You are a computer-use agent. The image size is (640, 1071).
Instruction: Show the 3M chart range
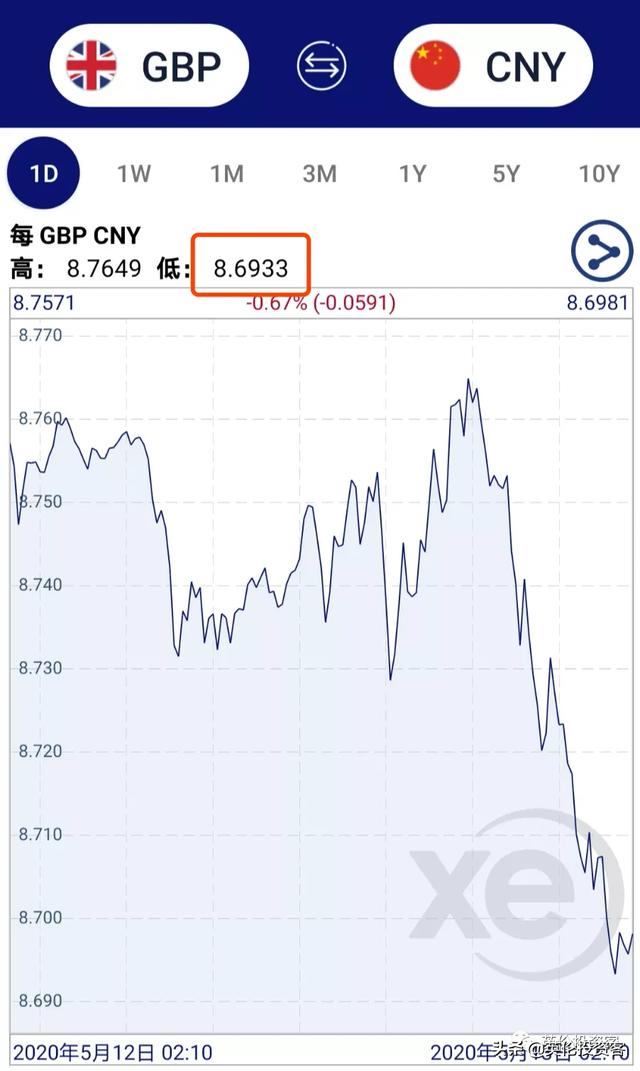point(319,174)
